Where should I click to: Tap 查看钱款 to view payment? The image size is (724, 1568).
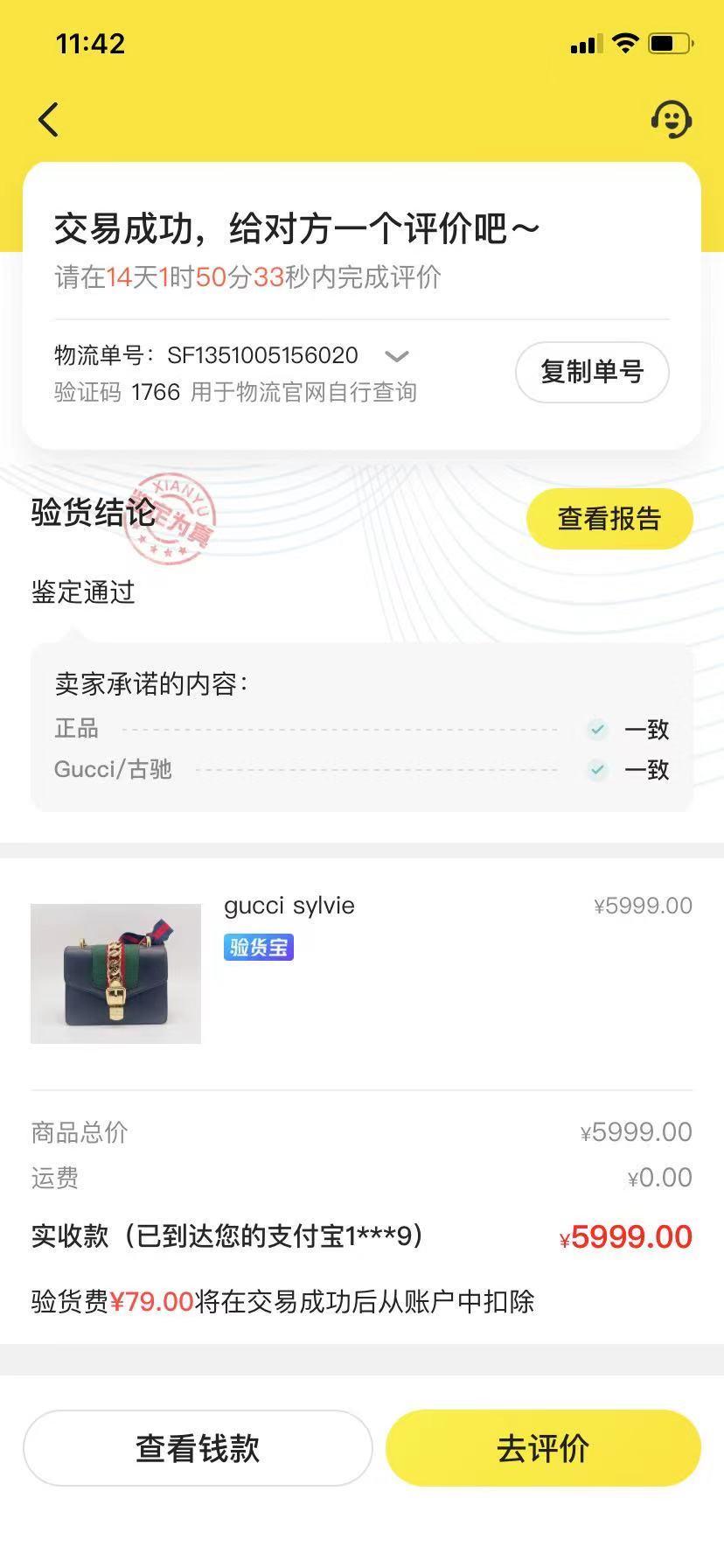pyautogui.click(x=198, y=1448)
